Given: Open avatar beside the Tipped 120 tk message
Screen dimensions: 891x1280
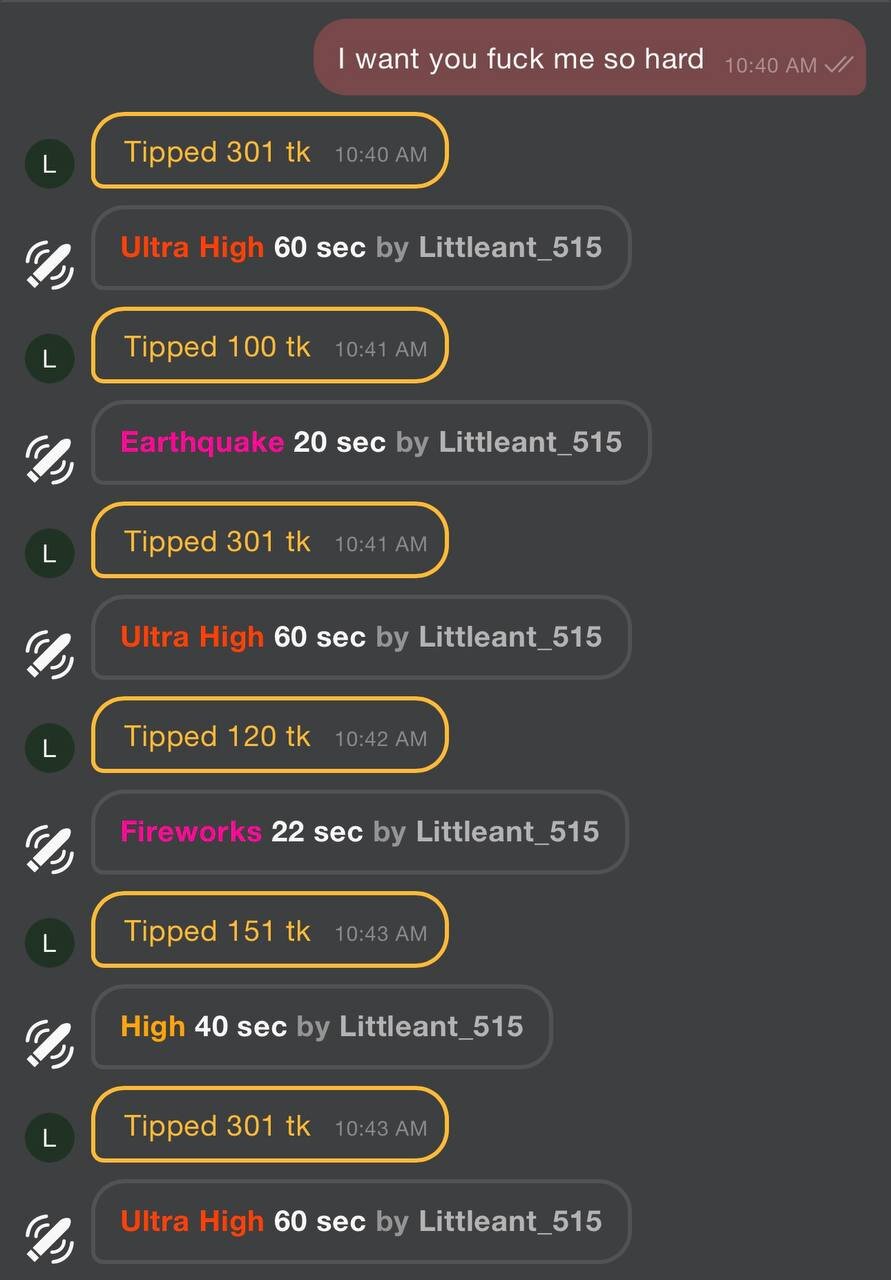Looking at the screenshot, I should click(49, 747).
